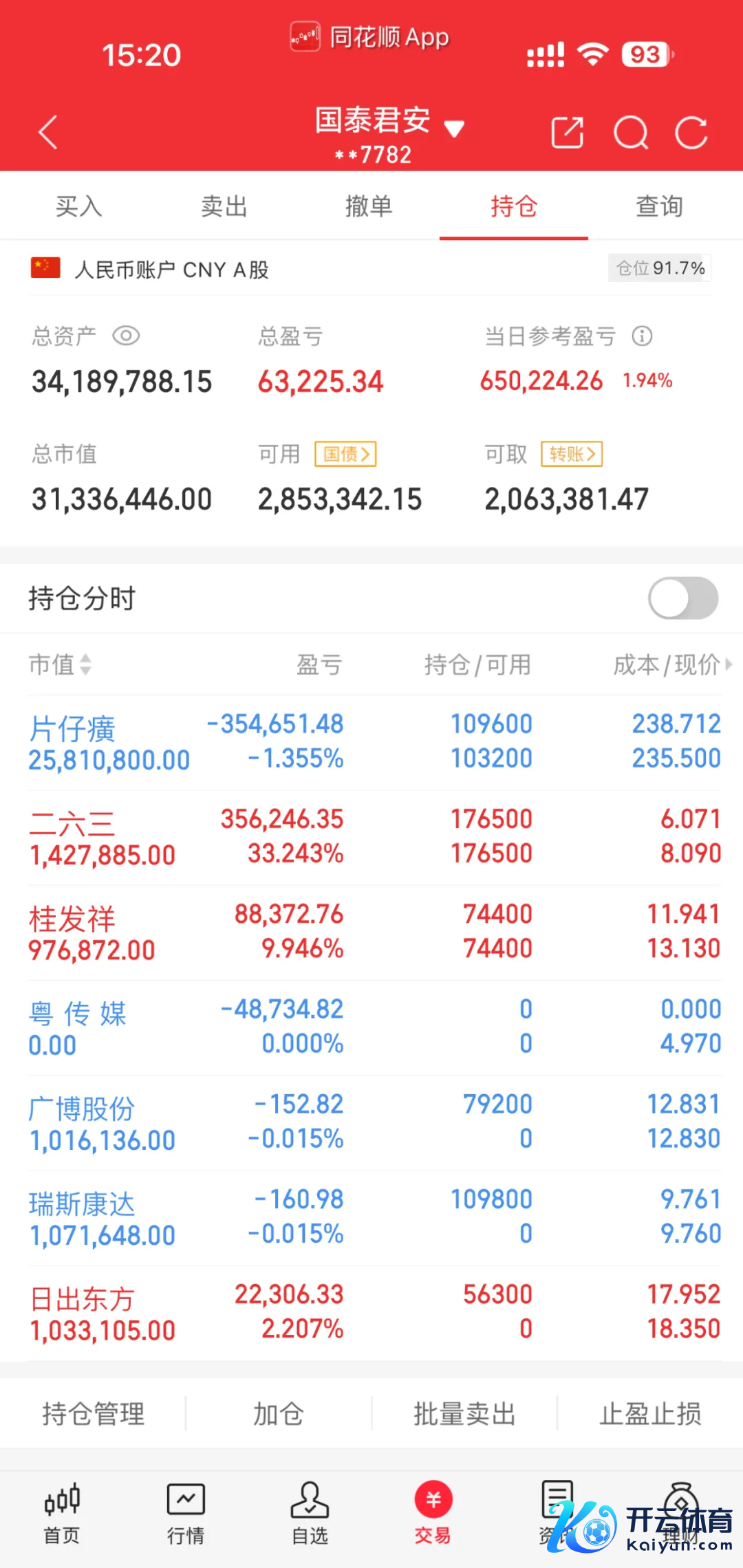Image resolution: width=743 pixels, height=1568 pixels.
Task: Sort holdings by 市值
Action: [x=60, y=664]
